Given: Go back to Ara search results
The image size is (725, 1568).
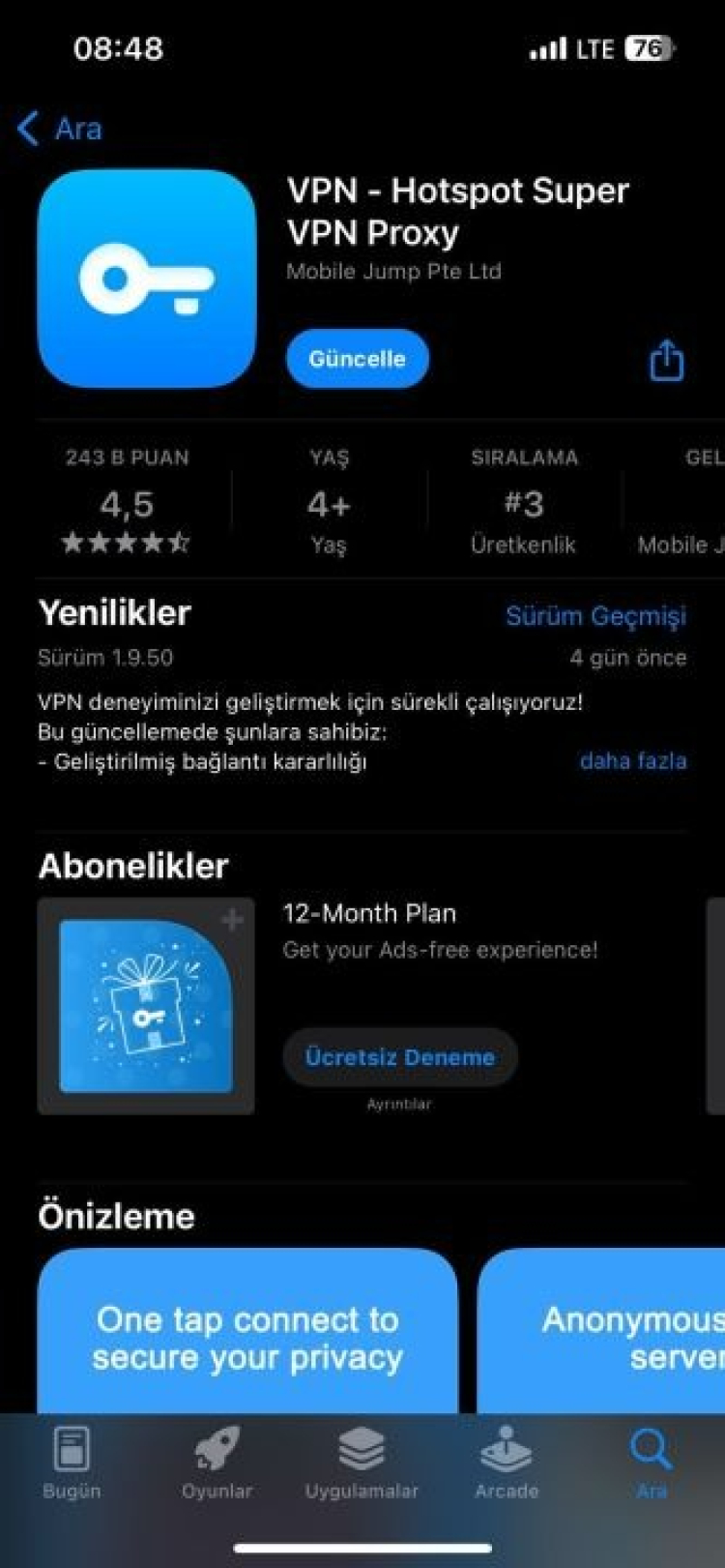Looking at the screenshot, I should 60,129.
